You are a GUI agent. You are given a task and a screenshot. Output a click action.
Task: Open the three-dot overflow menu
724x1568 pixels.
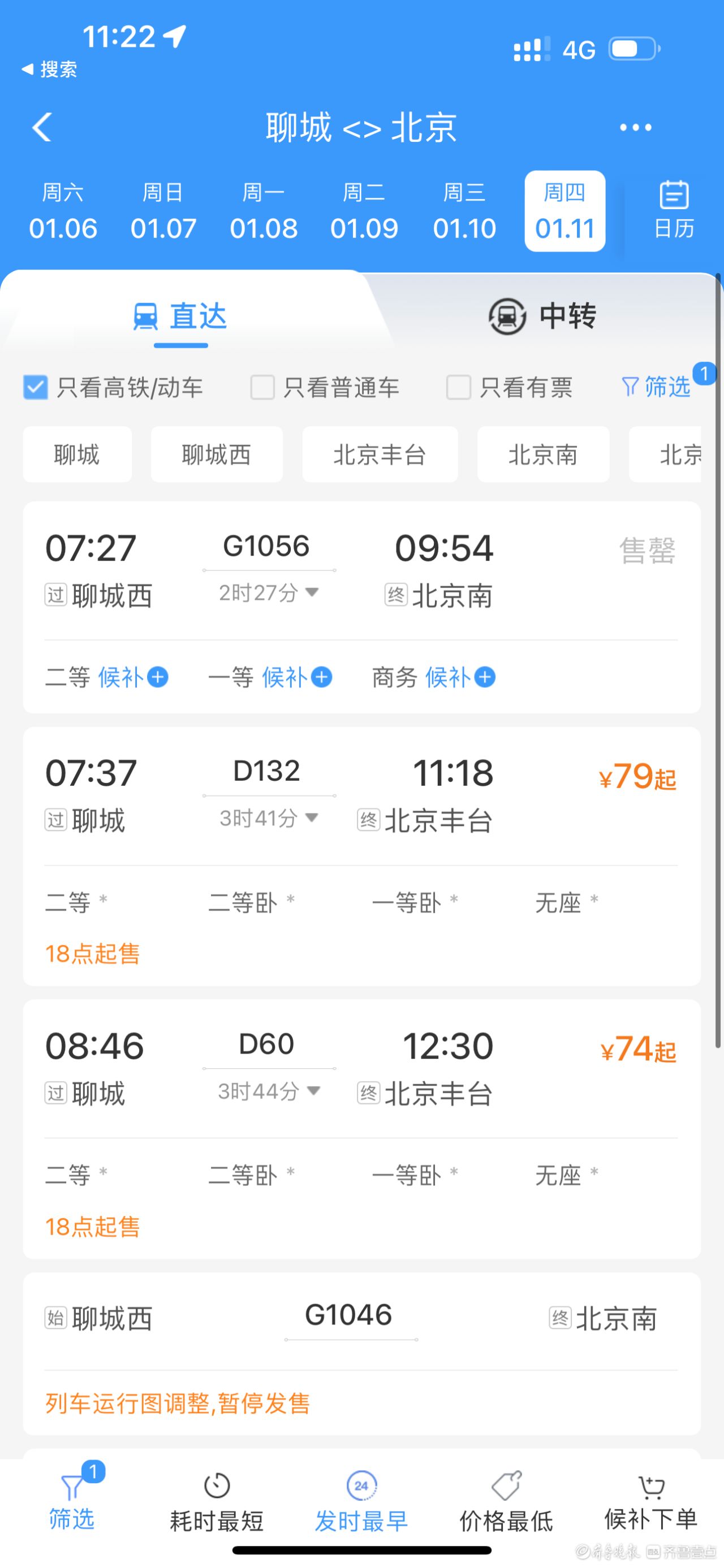pyautogui.click(x=635, y=127)
